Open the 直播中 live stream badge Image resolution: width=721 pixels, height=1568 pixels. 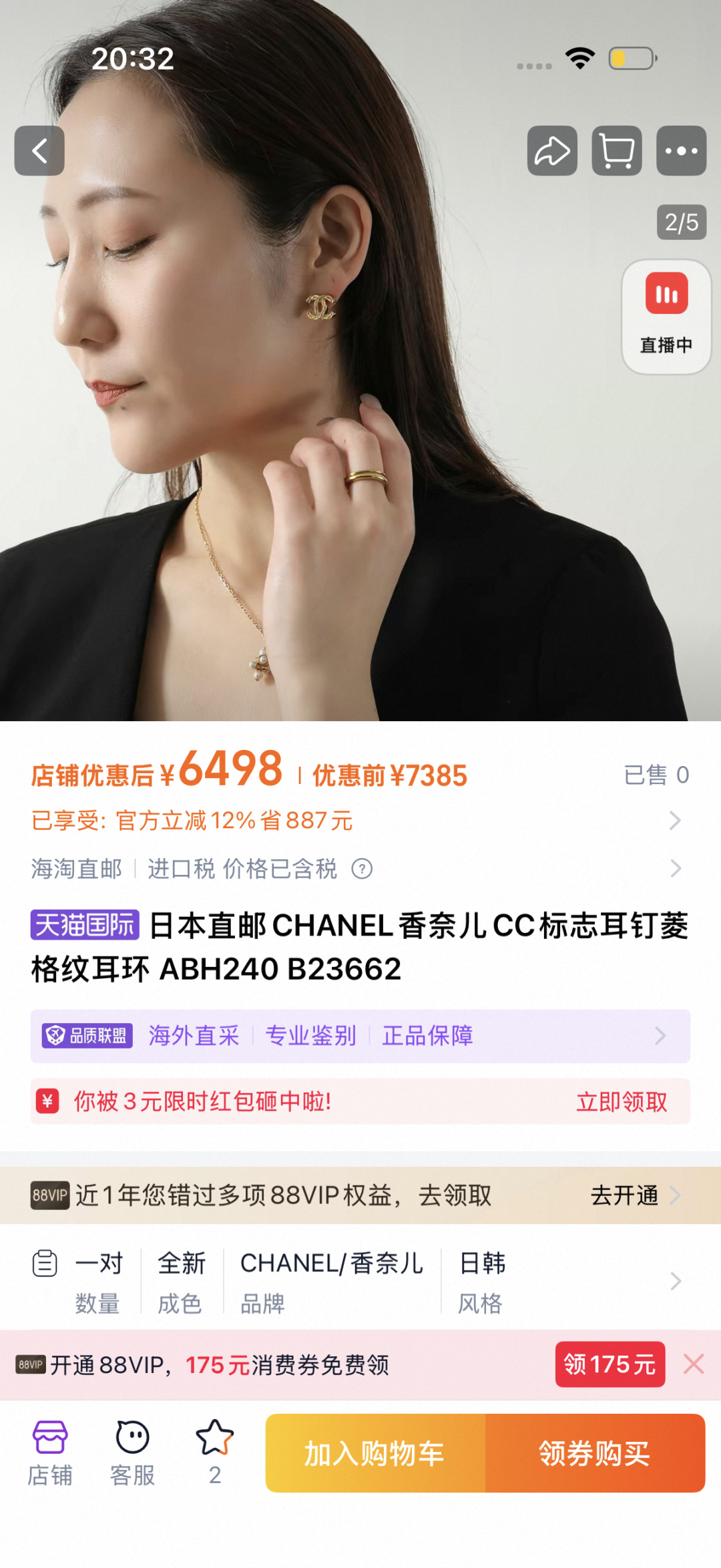[x=666, y=317]
